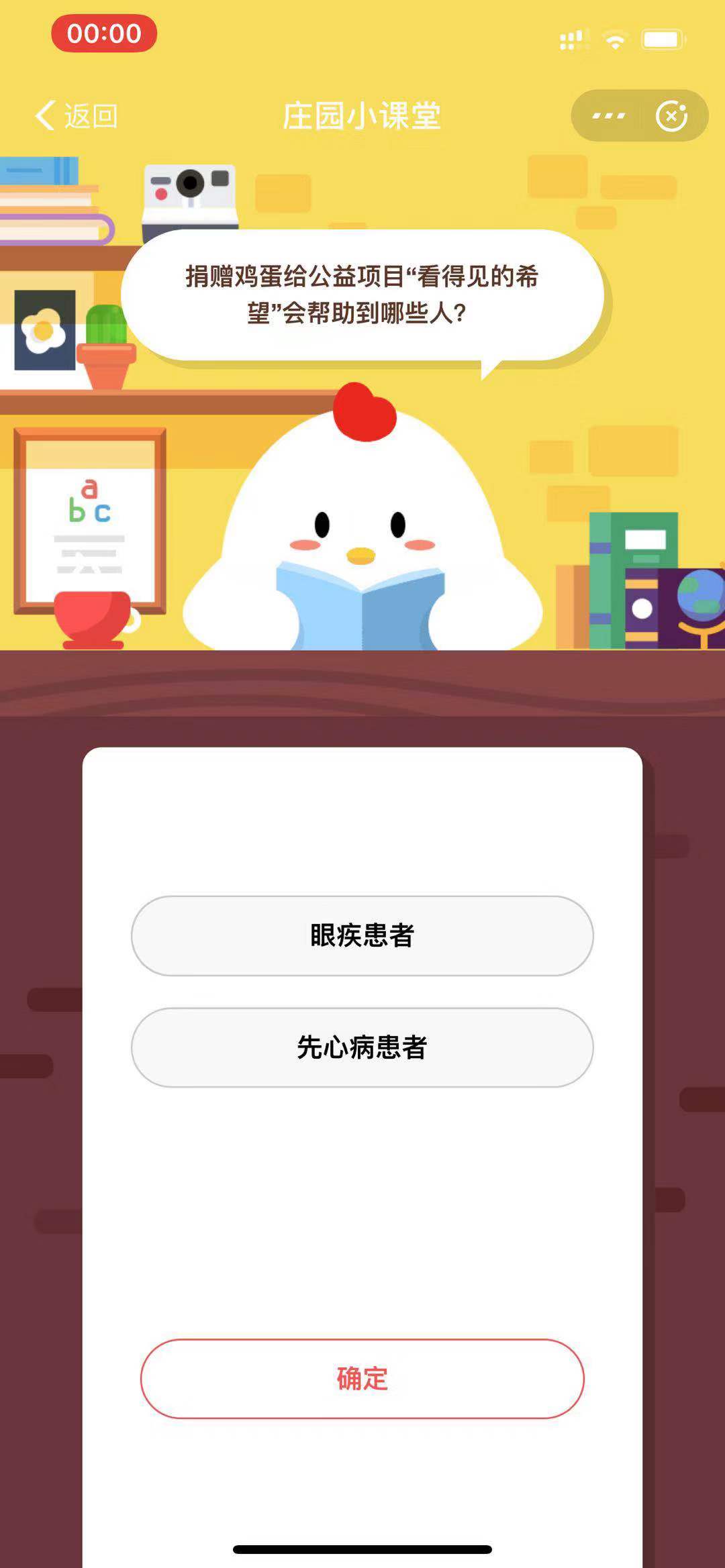Open the three-dot more options menu
The width and height of the screenshot is (725, 1568).
tap(608, 116)
